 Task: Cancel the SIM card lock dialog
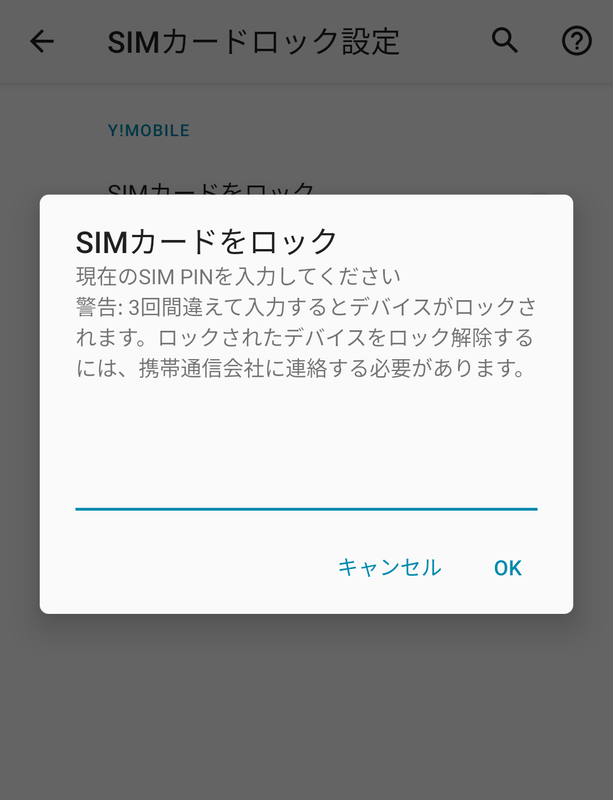(x=389, y=568)
